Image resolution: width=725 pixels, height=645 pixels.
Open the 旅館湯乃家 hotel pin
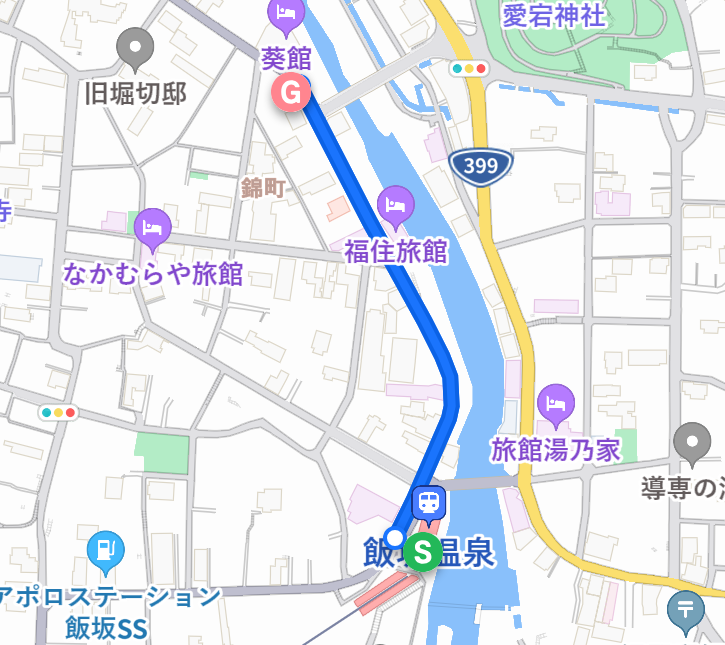point(555,403)
